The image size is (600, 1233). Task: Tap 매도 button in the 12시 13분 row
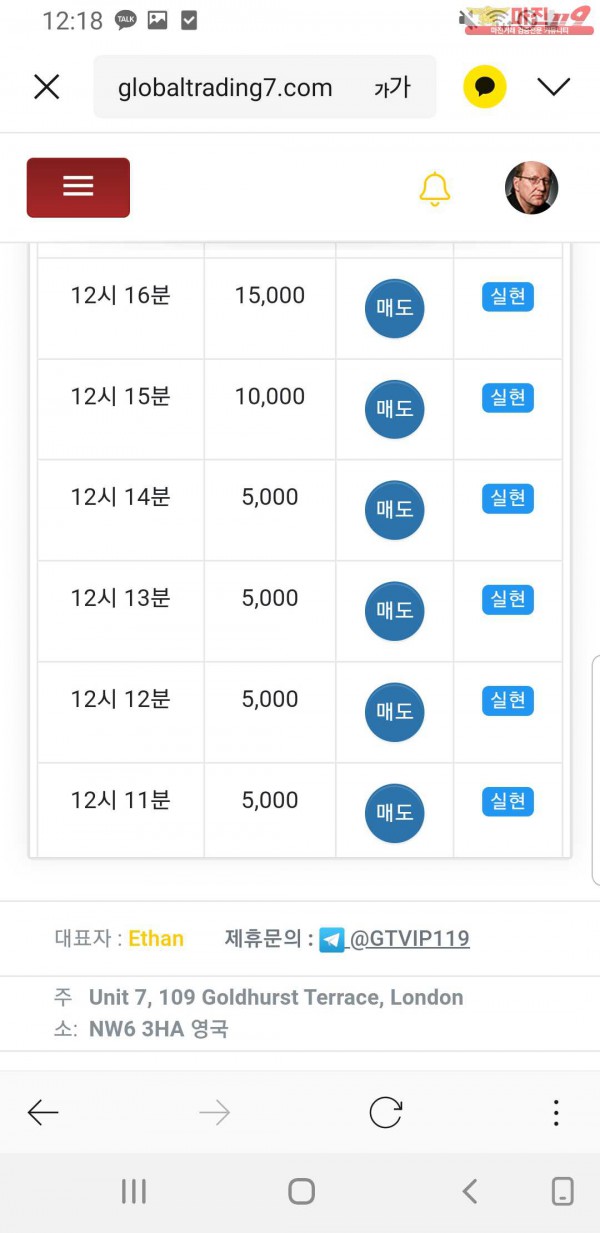tap(394, 611)
